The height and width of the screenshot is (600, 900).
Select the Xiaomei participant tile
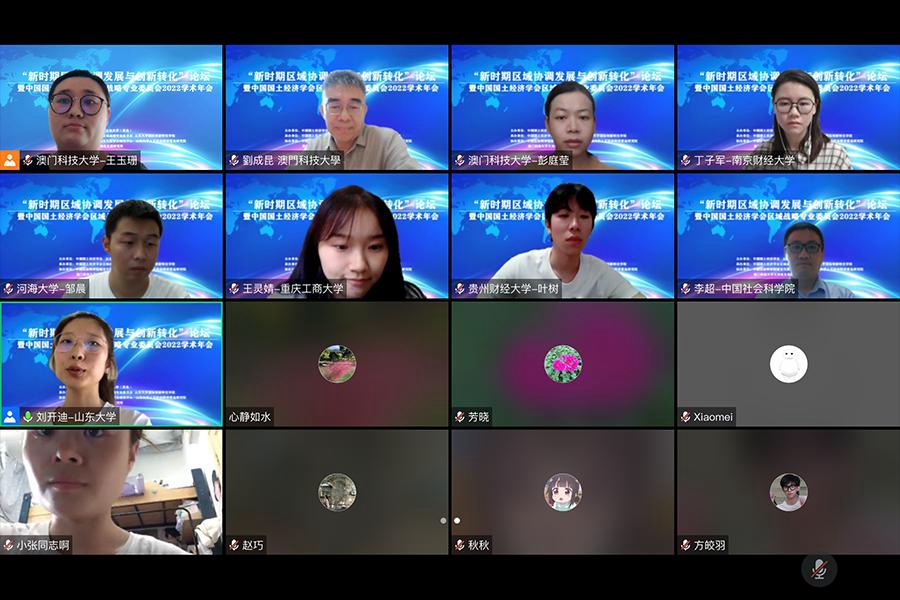tap(787, 364)
